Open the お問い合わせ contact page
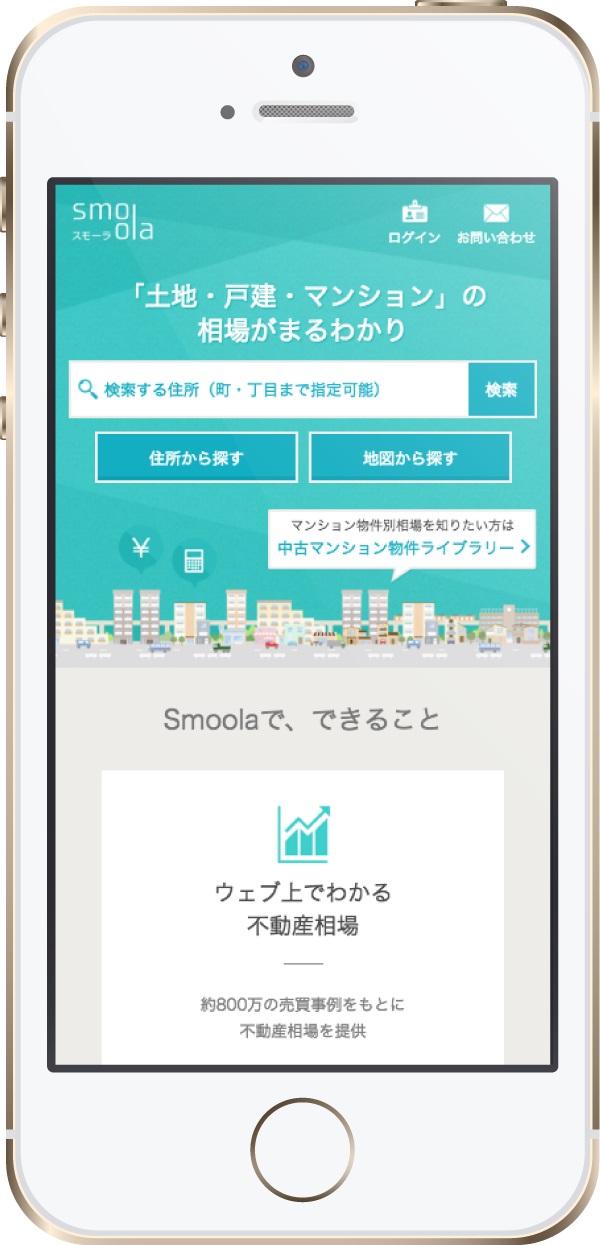This screenshot has width=600, height=1245. (496, 224)
